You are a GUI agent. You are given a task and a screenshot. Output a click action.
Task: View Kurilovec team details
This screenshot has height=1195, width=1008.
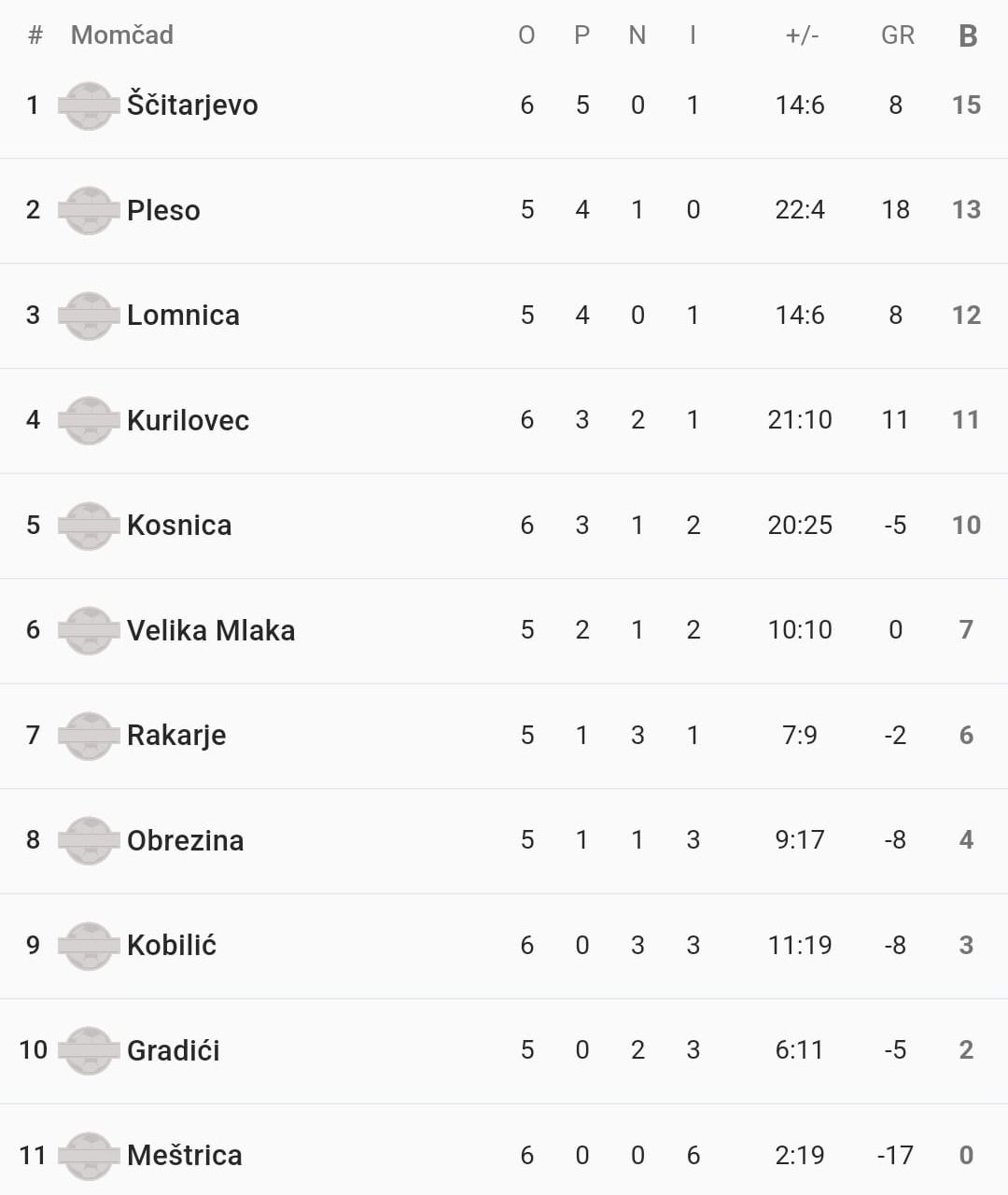[x=188, y=420]
